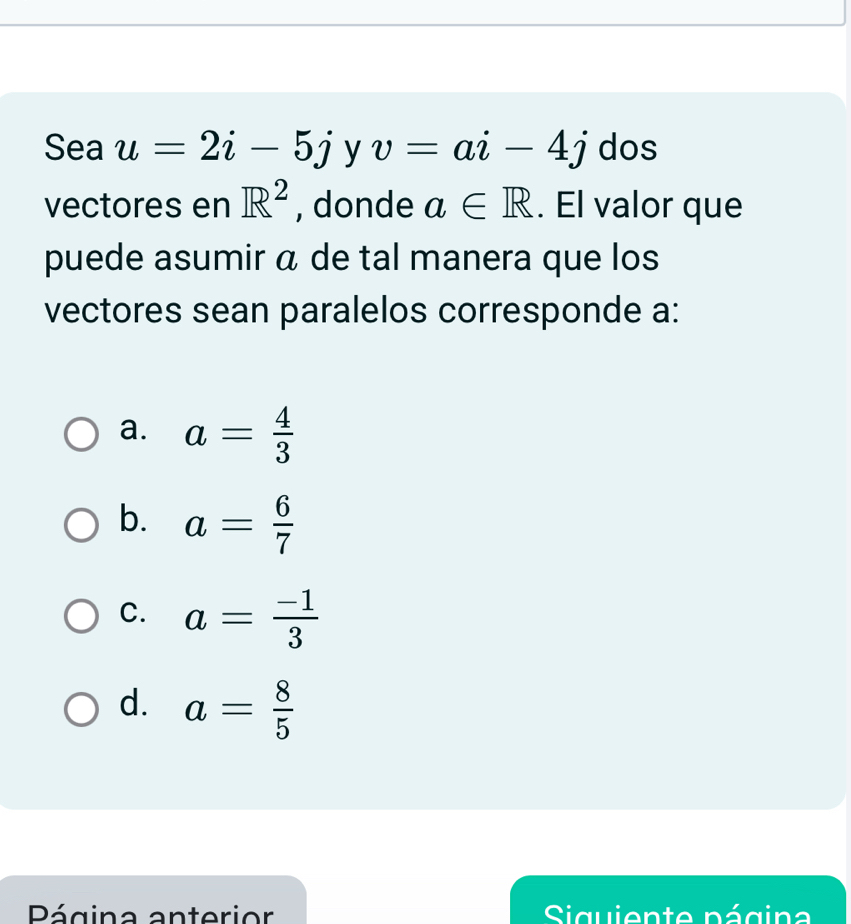Viewport: 851px width, 924px height.
Task: Continue to Siguiente página
Action: point(678,903)
